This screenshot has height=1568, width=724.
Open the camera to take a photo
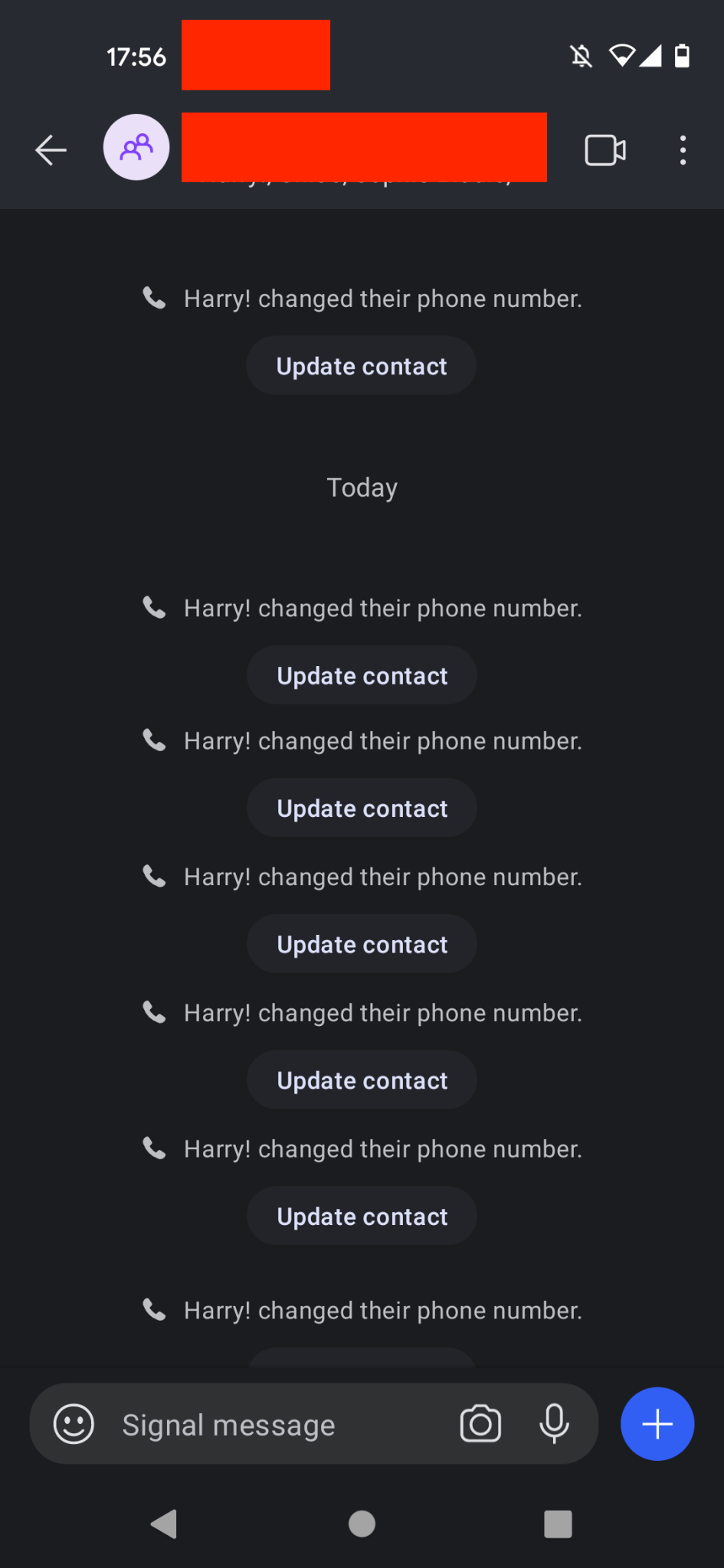(x=480, y=1424)
